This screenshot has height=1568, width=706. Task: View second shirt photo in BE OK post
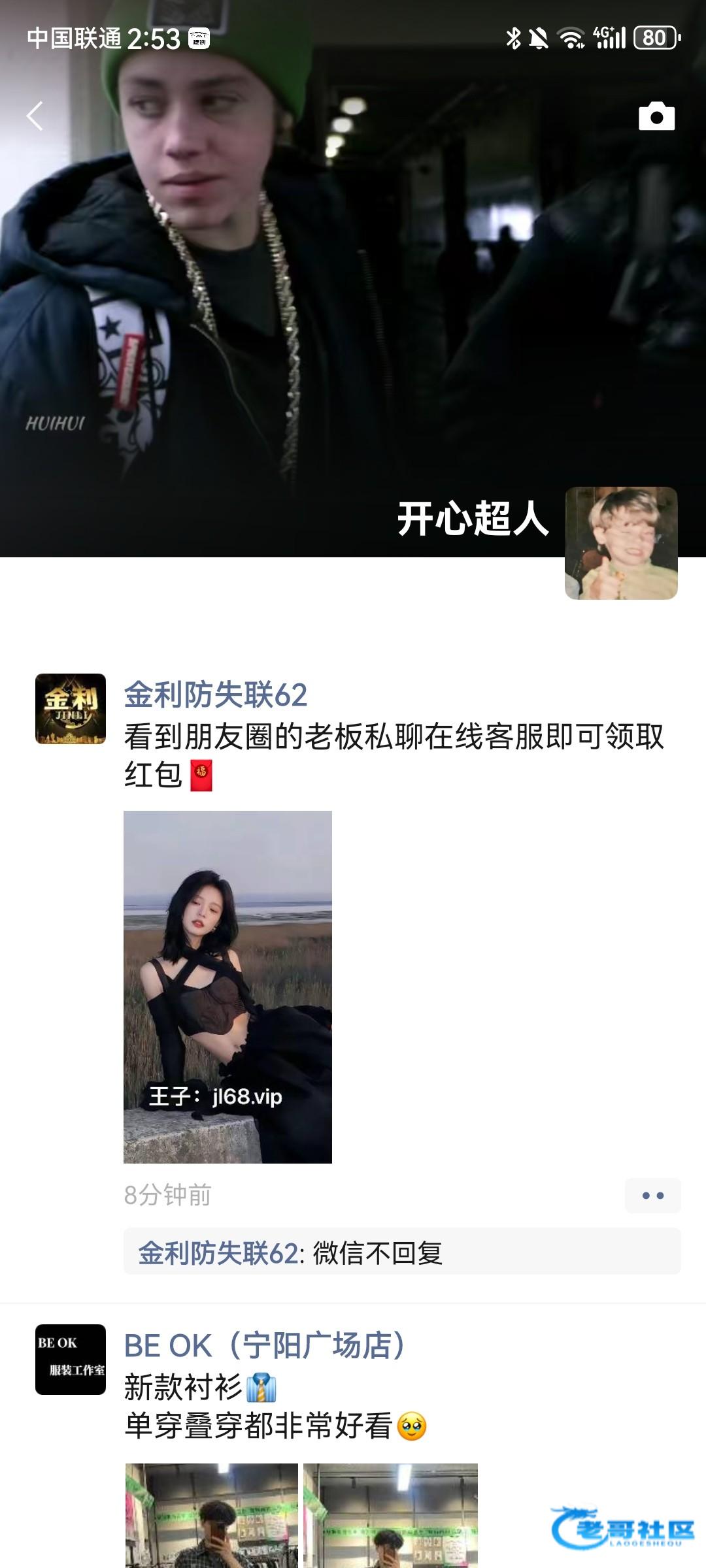[x=391, y=1516]
